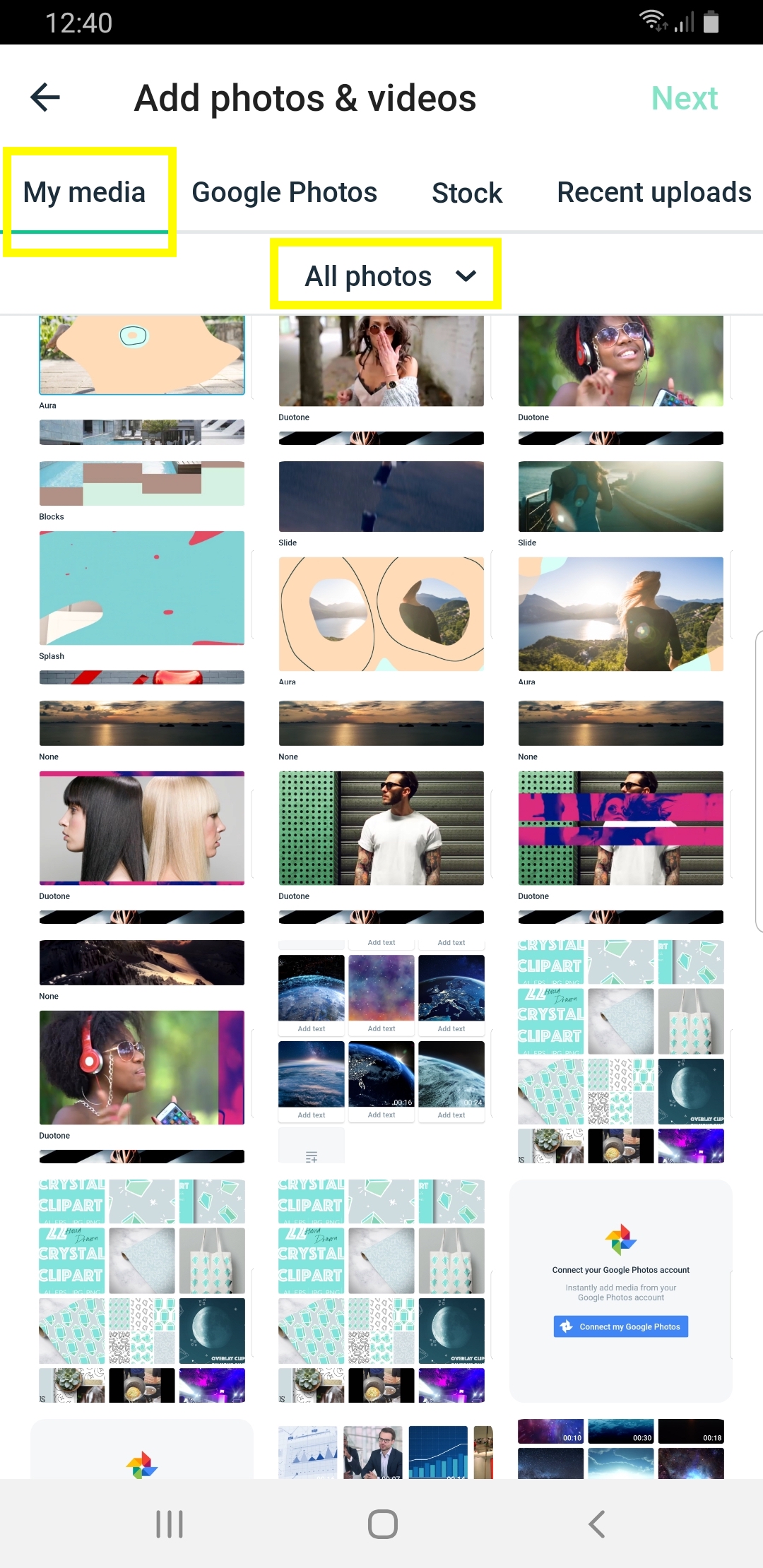Screen dimensions: 763x1568
Task: Switch to the Recent uploads tab
Action: pyautogui.click(x=654, y=193)
